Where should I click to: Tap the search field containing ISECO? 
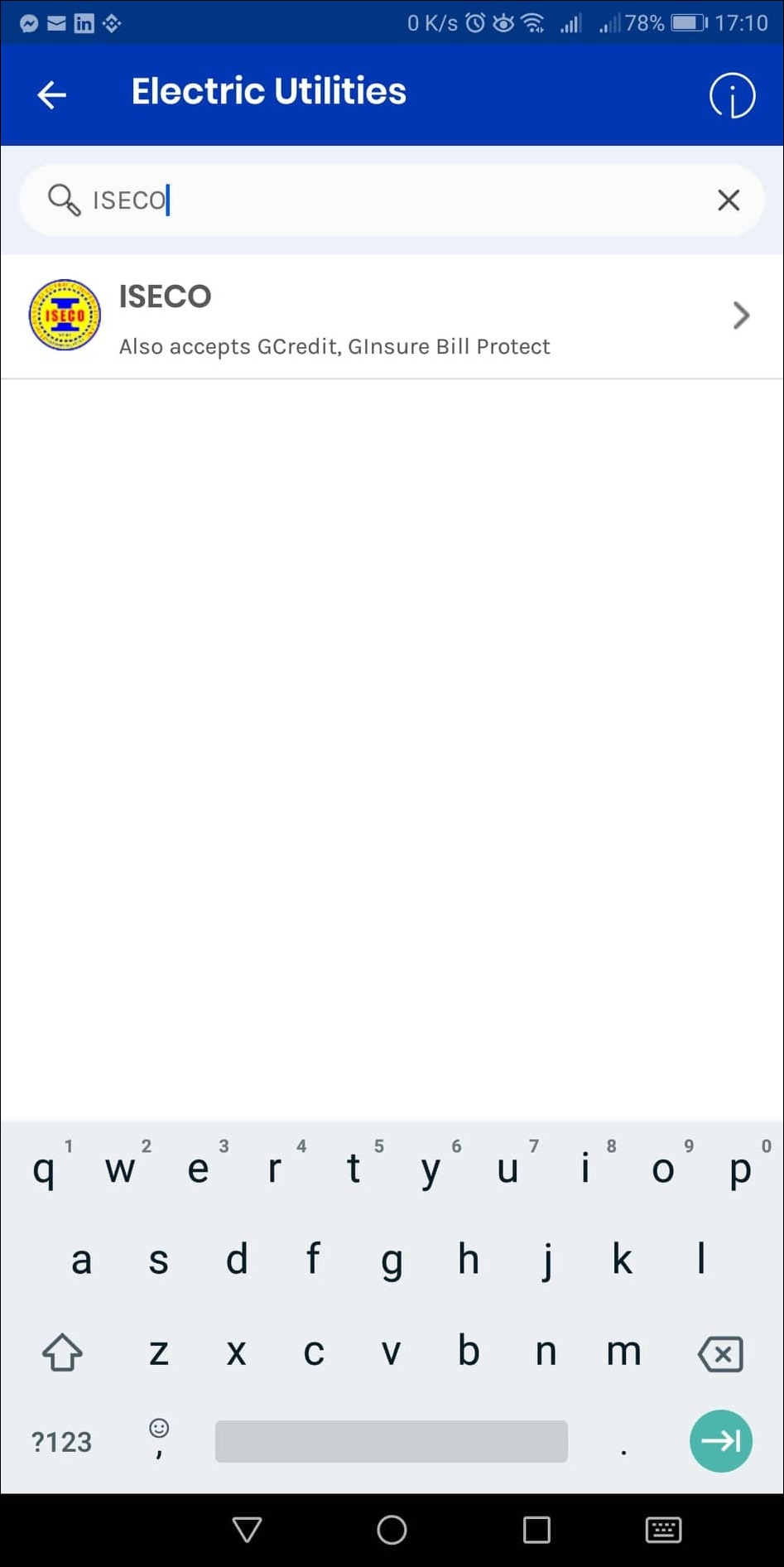(x=392, y=200)
